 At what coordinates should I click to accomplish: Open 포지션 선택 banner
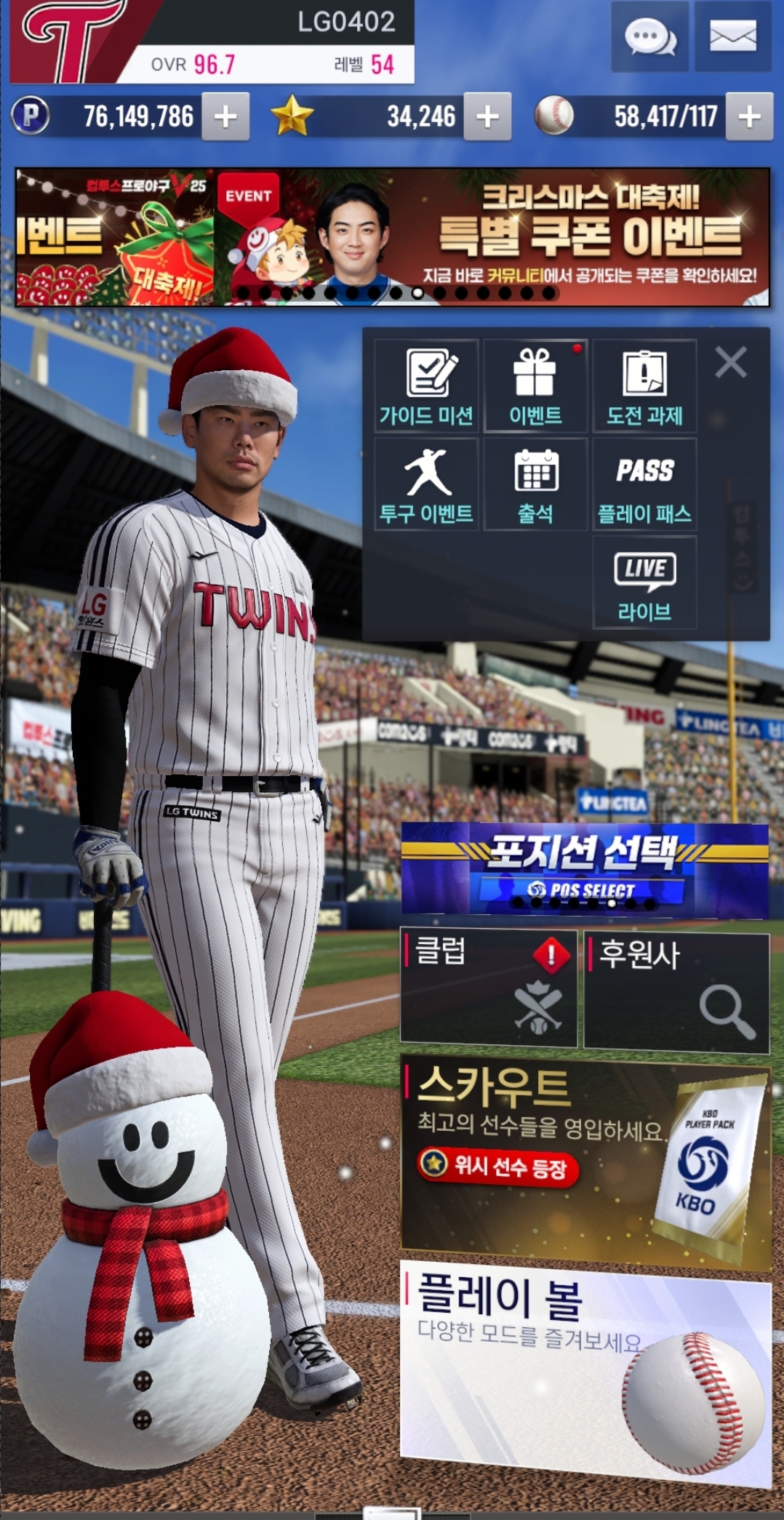pyautogui.click(x=584, y=870)
